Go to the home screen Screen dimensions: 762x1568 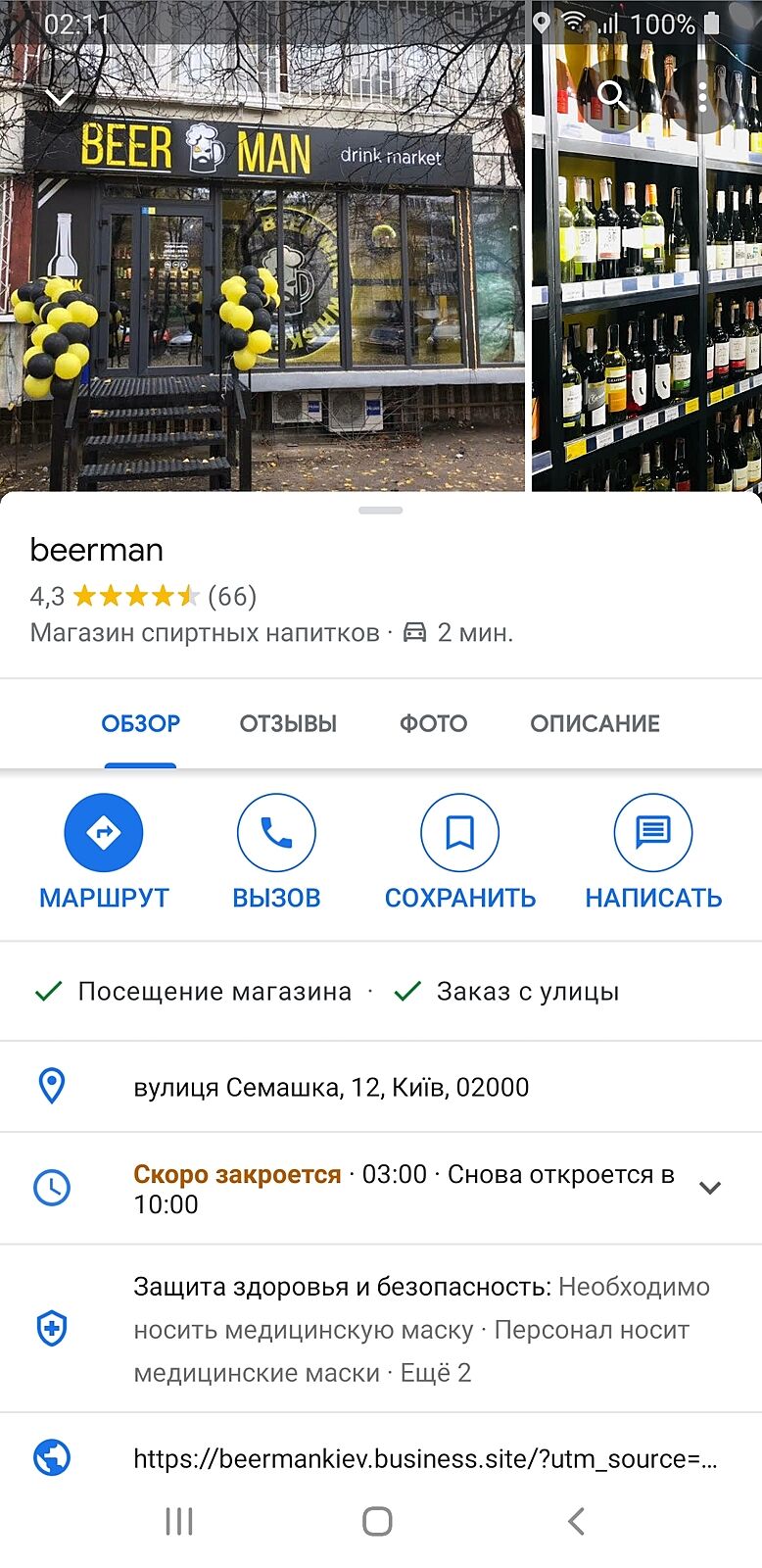377,1521
